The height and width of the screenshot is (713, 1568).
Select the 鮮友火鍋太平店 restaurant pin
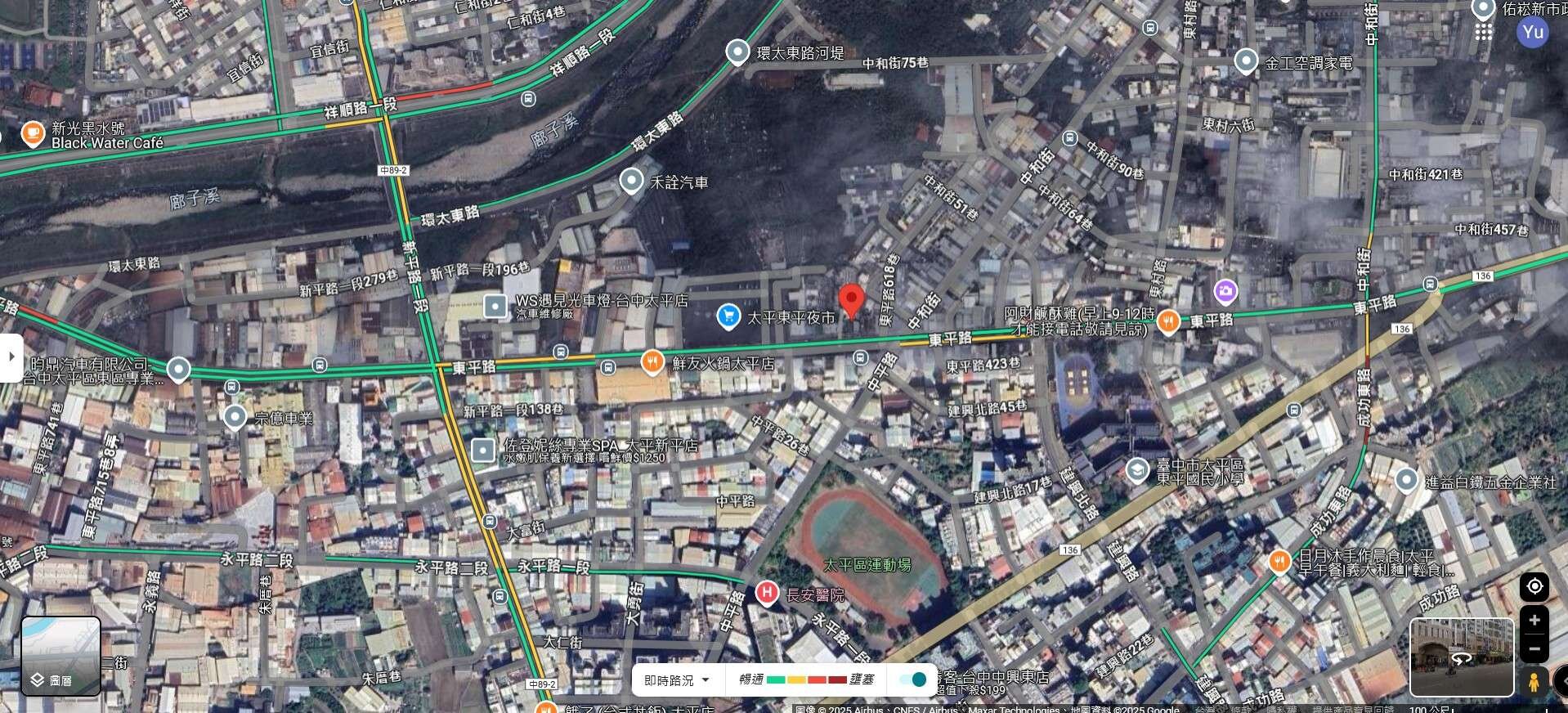652,362
